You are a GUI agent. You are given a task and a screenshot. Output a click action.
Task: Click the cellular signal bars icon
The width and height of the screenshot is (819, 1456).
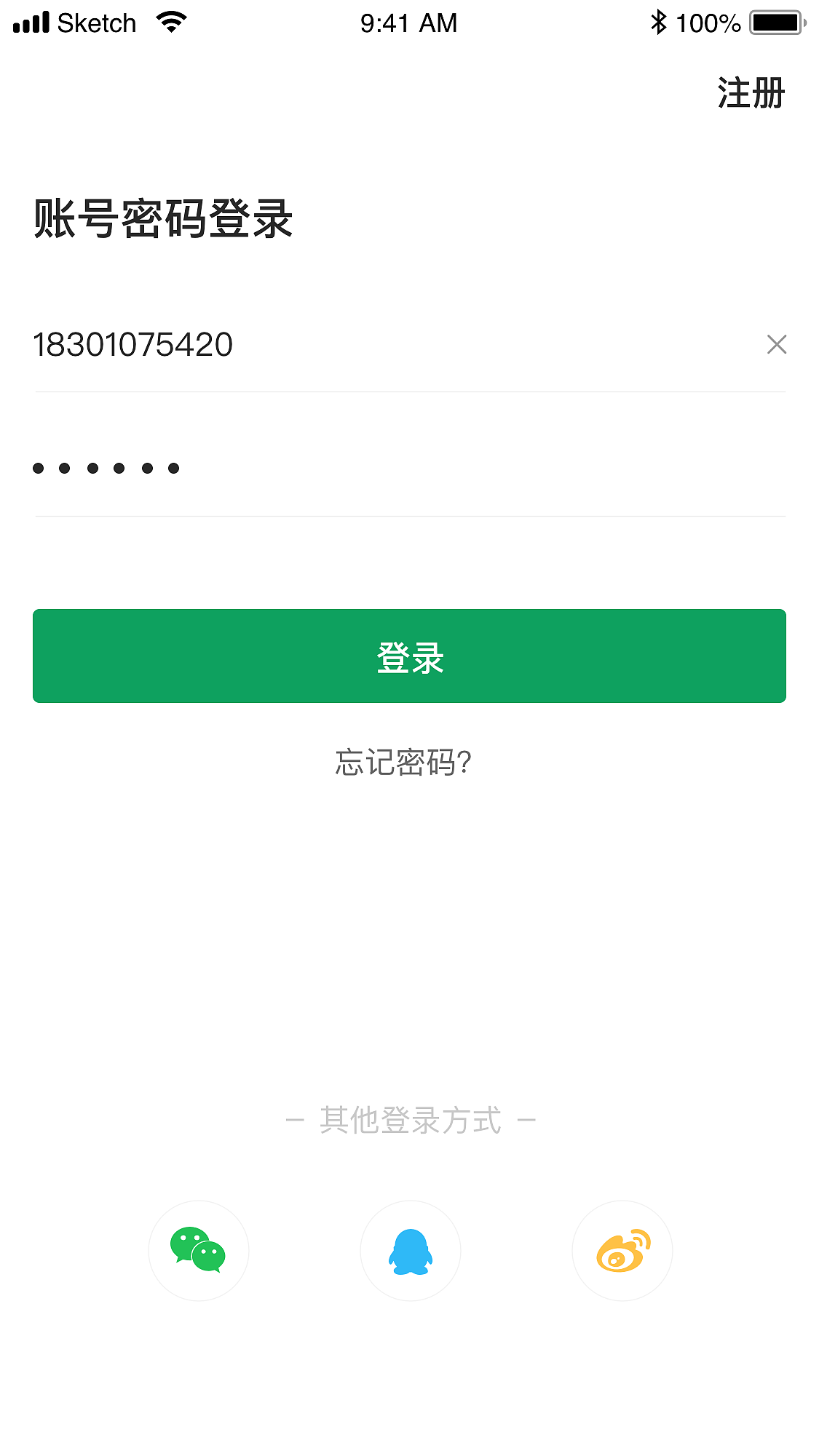(x=31, y=22)
